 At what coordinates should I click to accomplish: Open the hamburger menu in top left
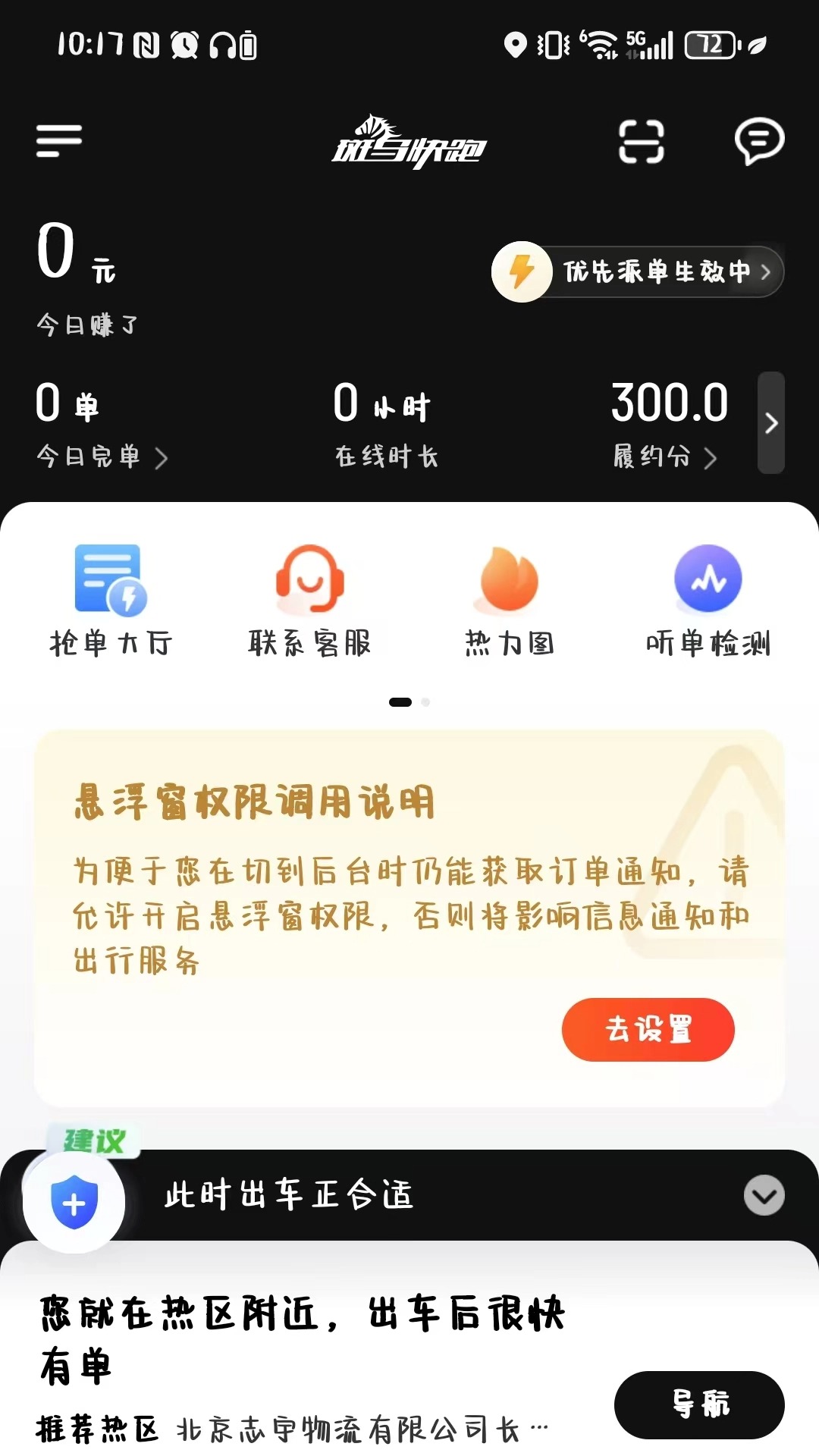point(58,140)
